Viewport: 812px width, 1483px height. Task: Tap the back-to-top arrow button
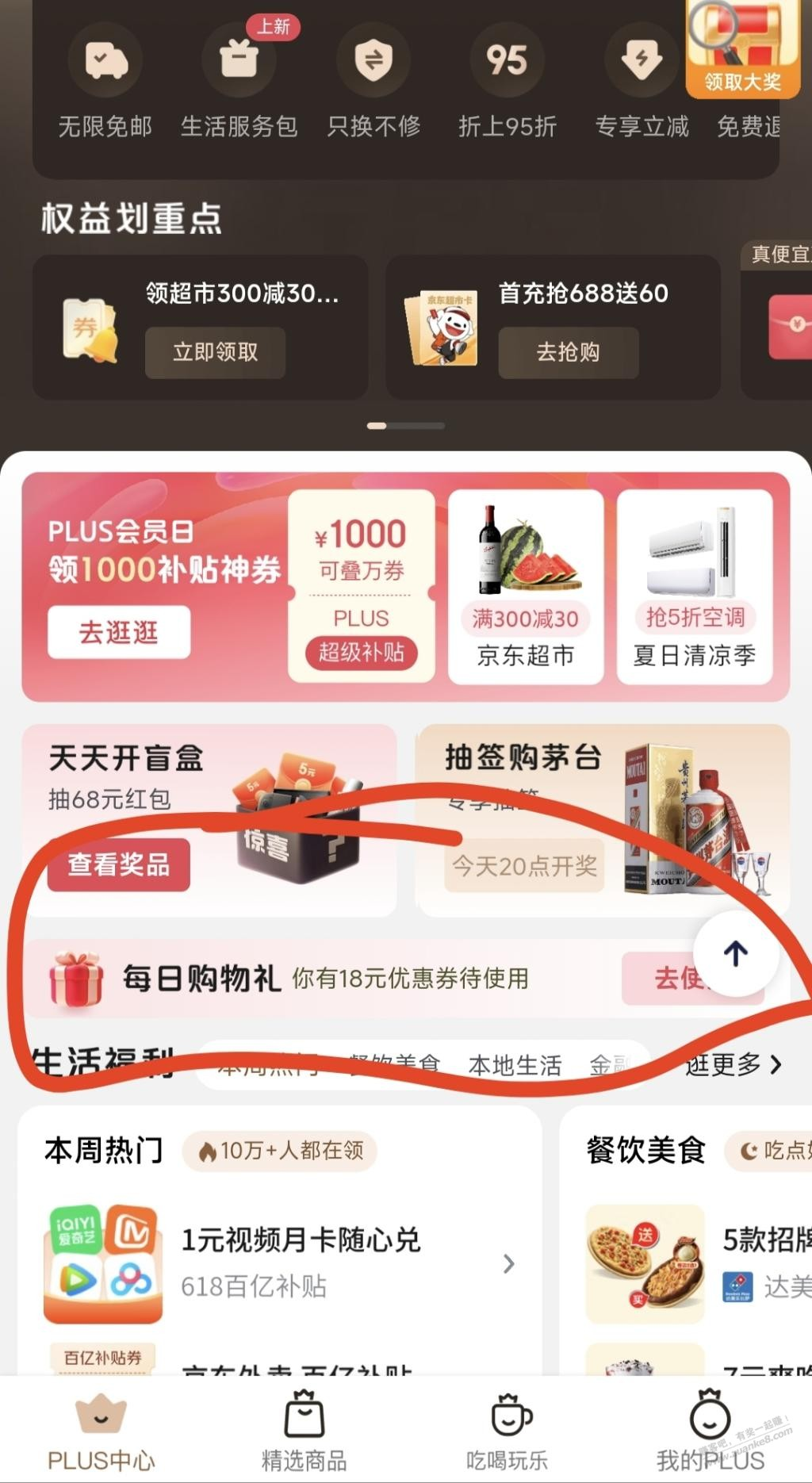click(735, 953)
